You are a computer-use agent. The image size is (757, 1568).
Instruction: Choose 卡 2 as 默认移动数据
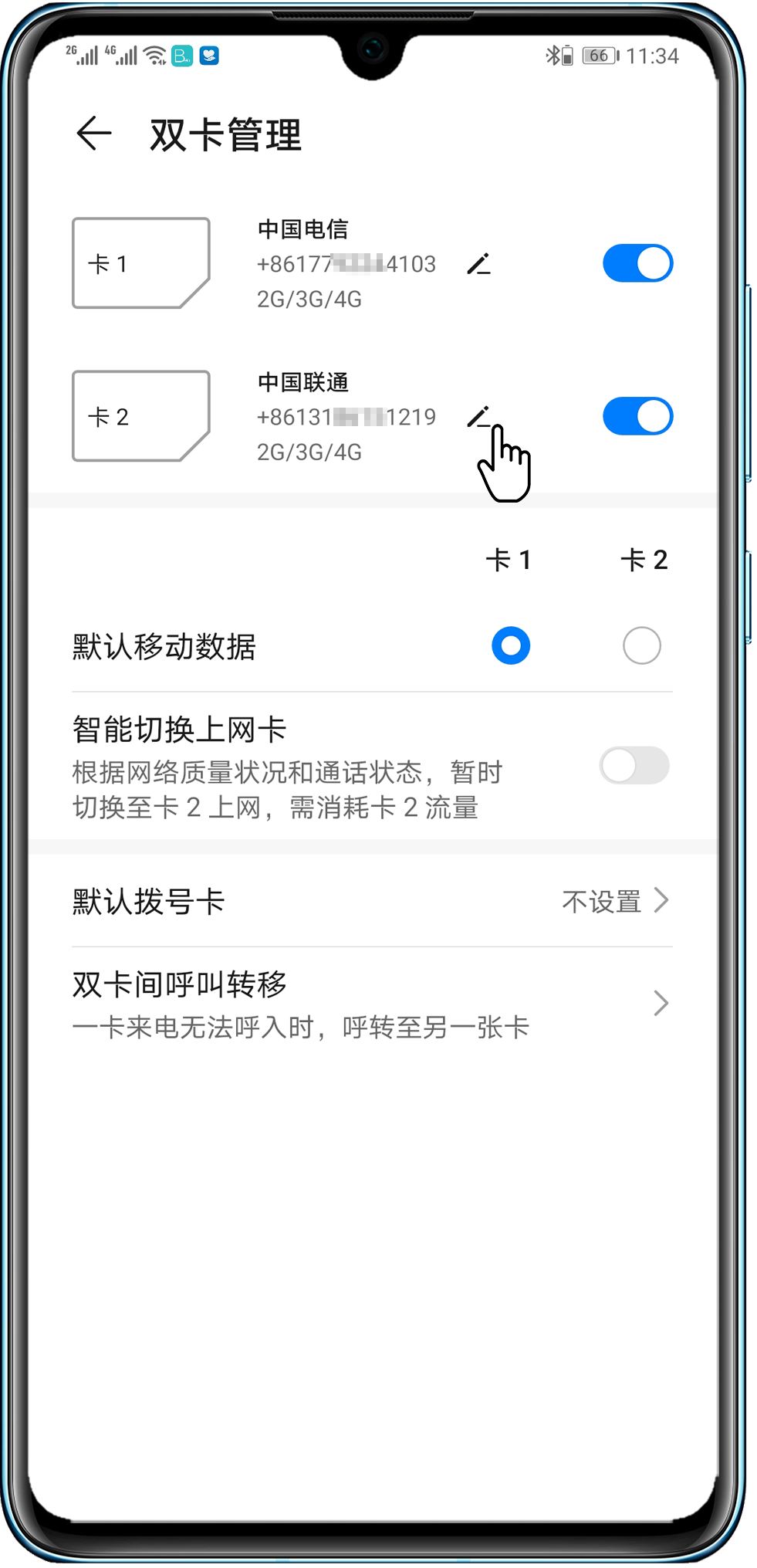pyautogui.click(x=641, y=645)
